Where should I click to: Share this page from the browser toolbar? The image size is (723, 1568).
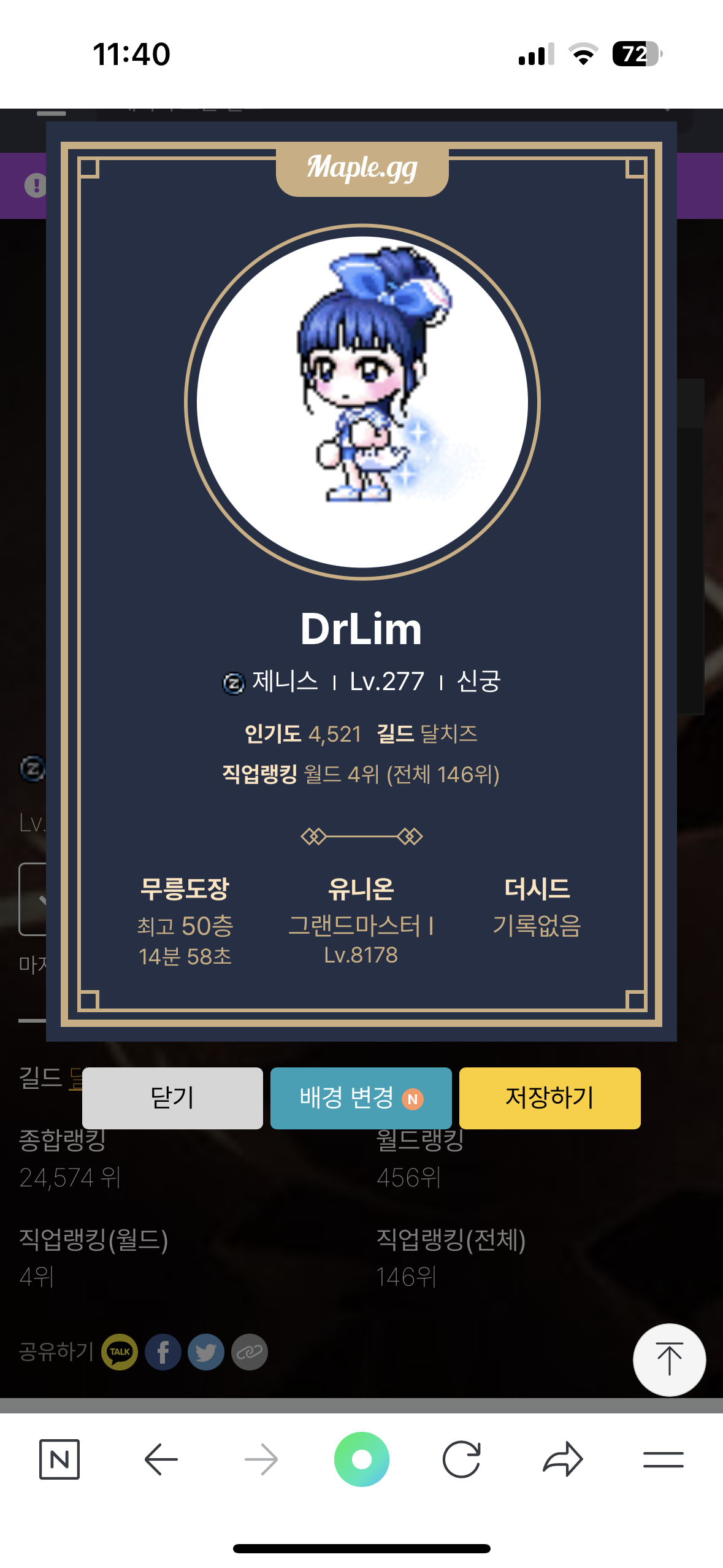coord(562,1459)
